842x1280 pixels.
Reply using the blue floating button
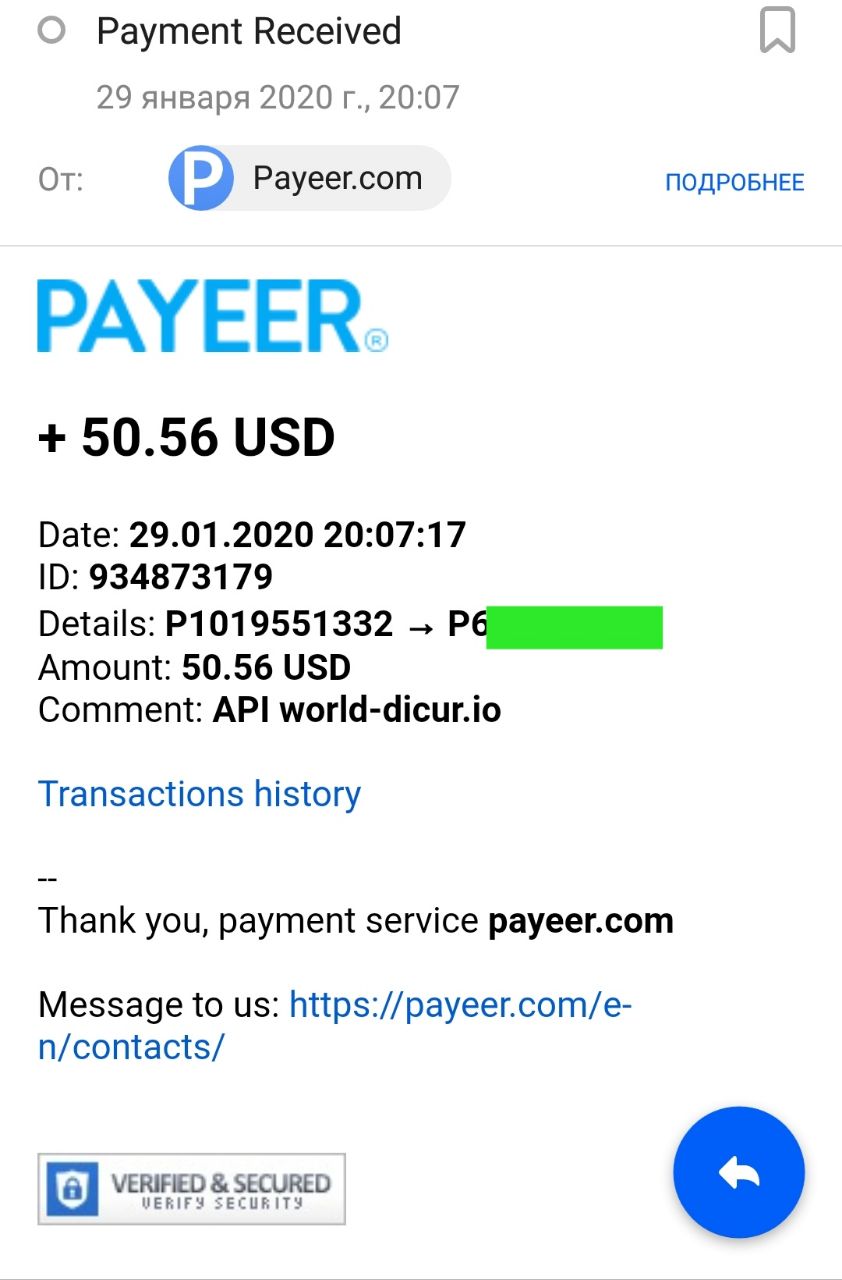(x=739, y=1172)
